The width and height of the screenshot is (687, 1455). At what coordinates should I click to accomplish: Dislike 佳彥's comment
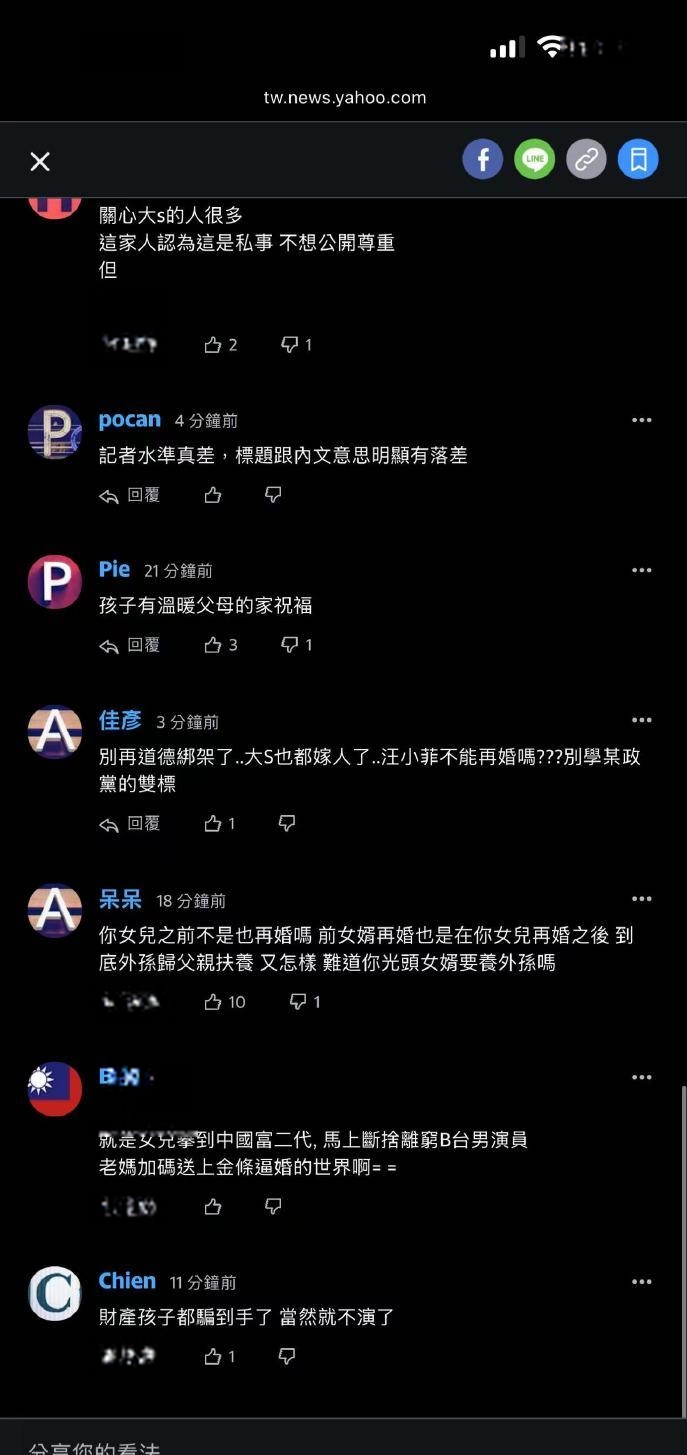287,824
